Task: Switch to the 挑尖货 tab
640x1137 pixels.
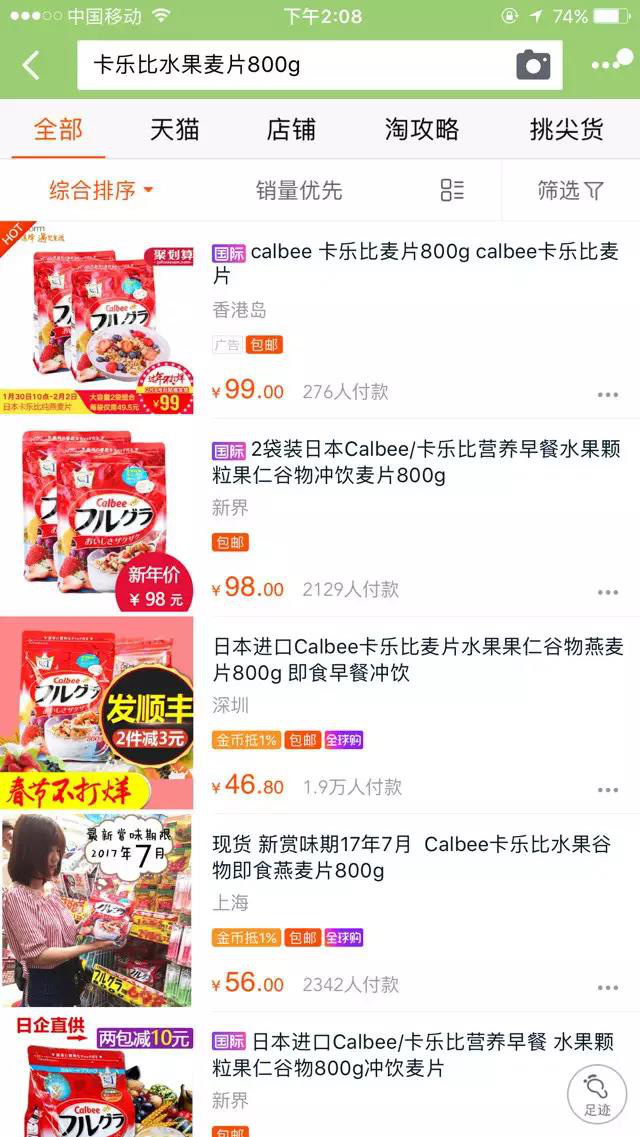Action: tap(566, 129)
